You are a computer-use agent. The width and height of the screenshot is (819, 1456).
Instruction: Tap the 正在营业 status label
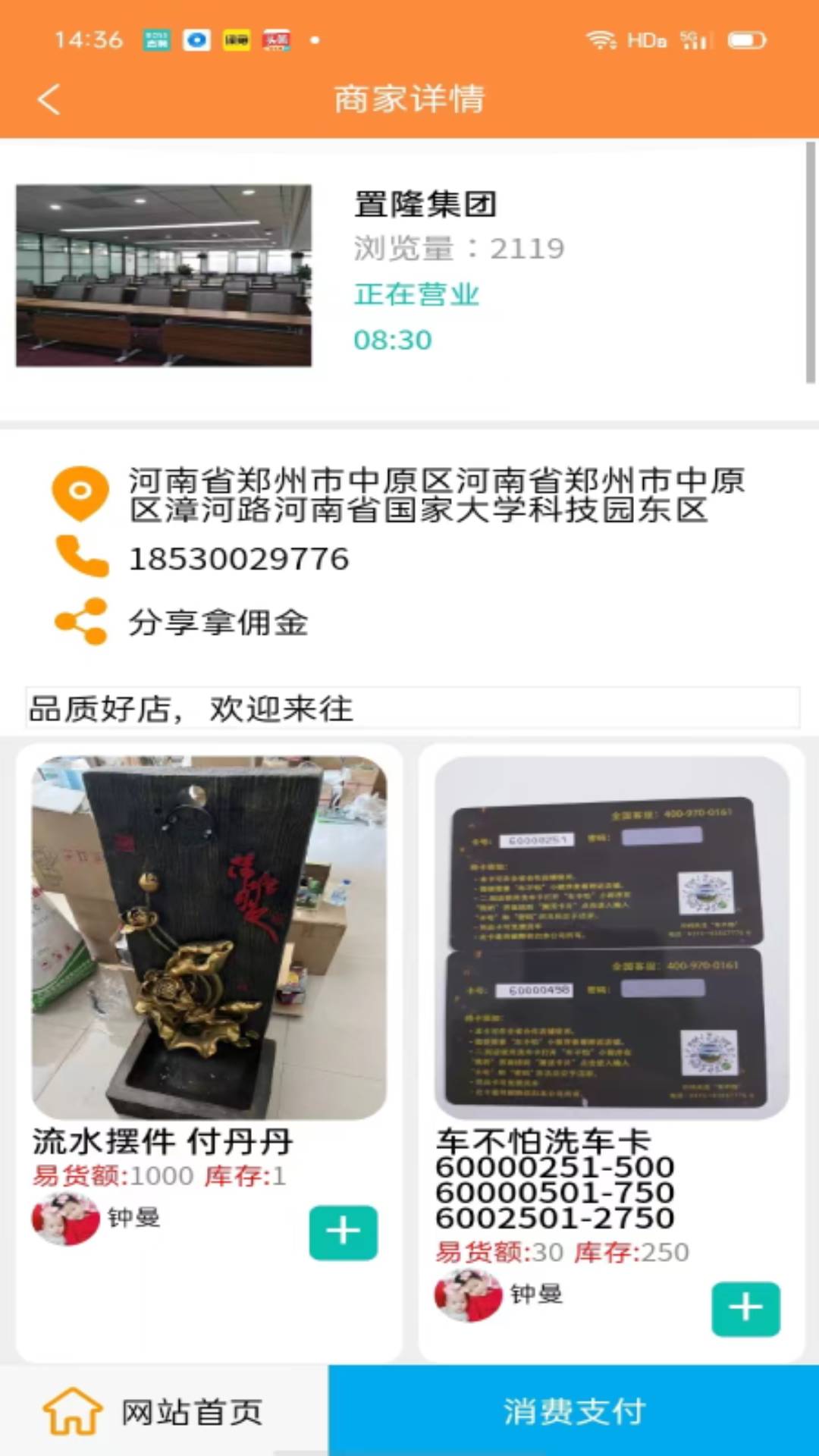[416, 294]
